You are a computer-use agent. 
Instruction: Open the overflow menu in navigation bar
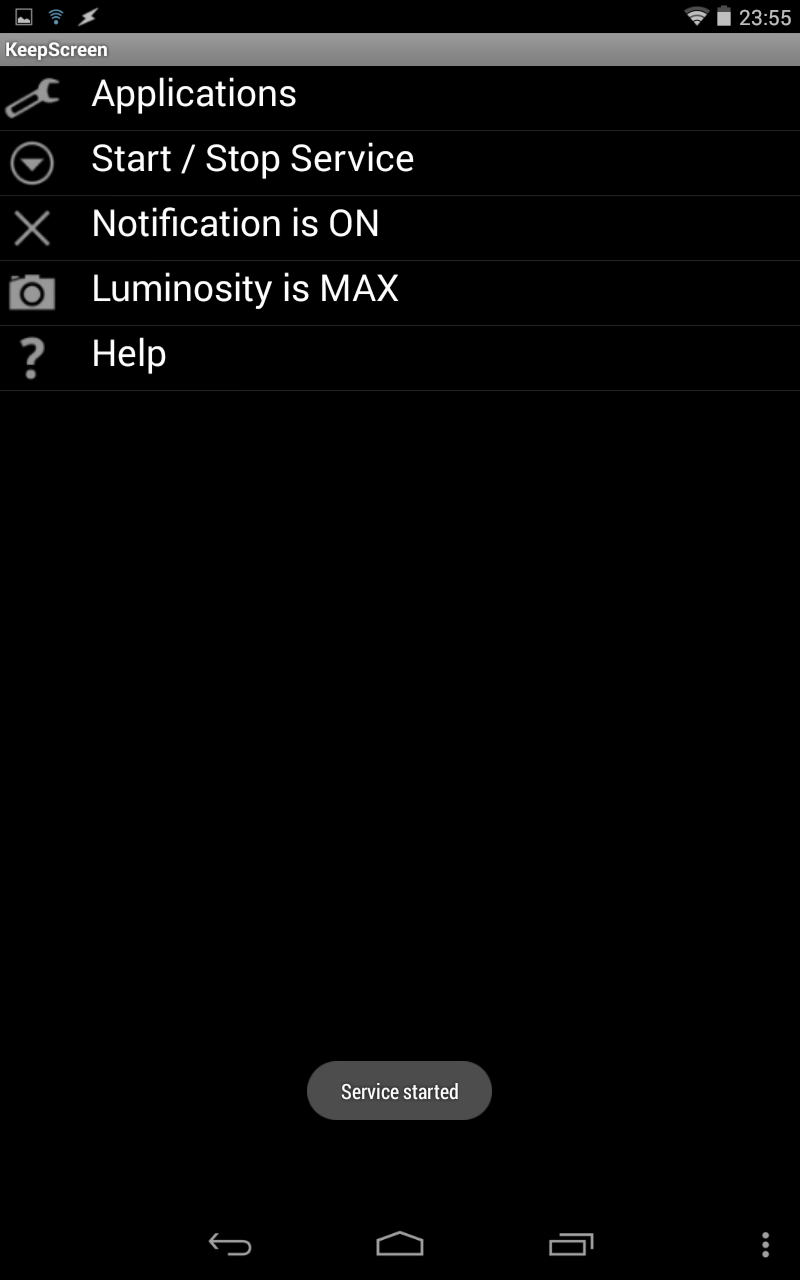pos(765,1244)
